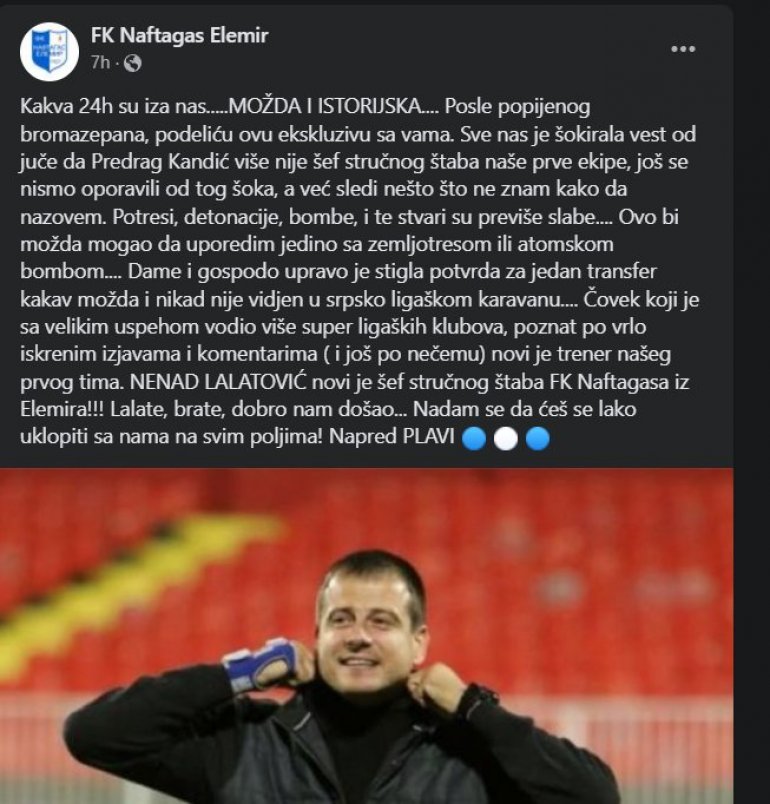
Task: Open the FK Naftagas Elemir page name
Action: (x=179, y=37)
